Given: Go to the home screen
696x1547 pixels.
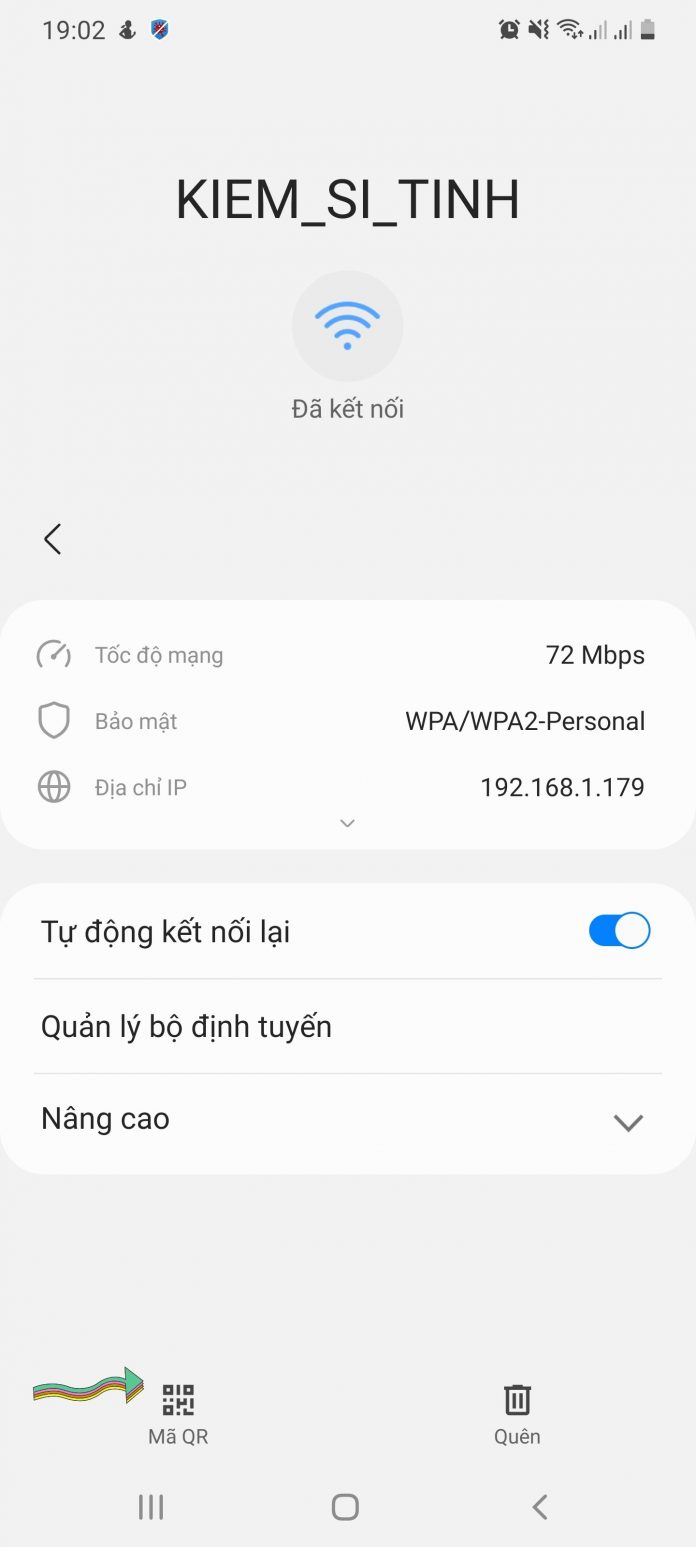Looking at the screenshot, I should pos(345,1507).
